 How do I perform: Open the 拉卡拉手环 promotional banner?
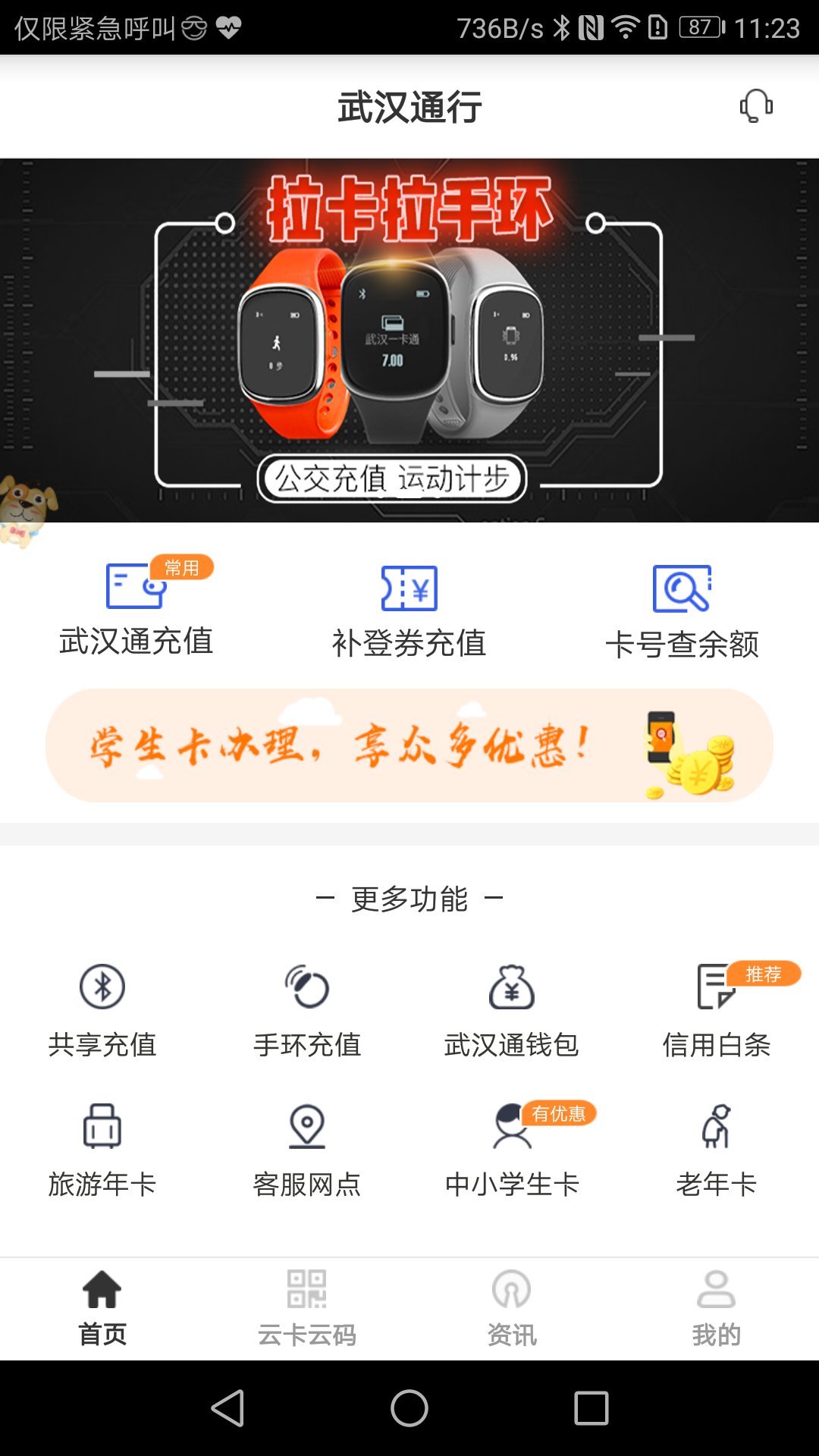(x=409, y=340)
